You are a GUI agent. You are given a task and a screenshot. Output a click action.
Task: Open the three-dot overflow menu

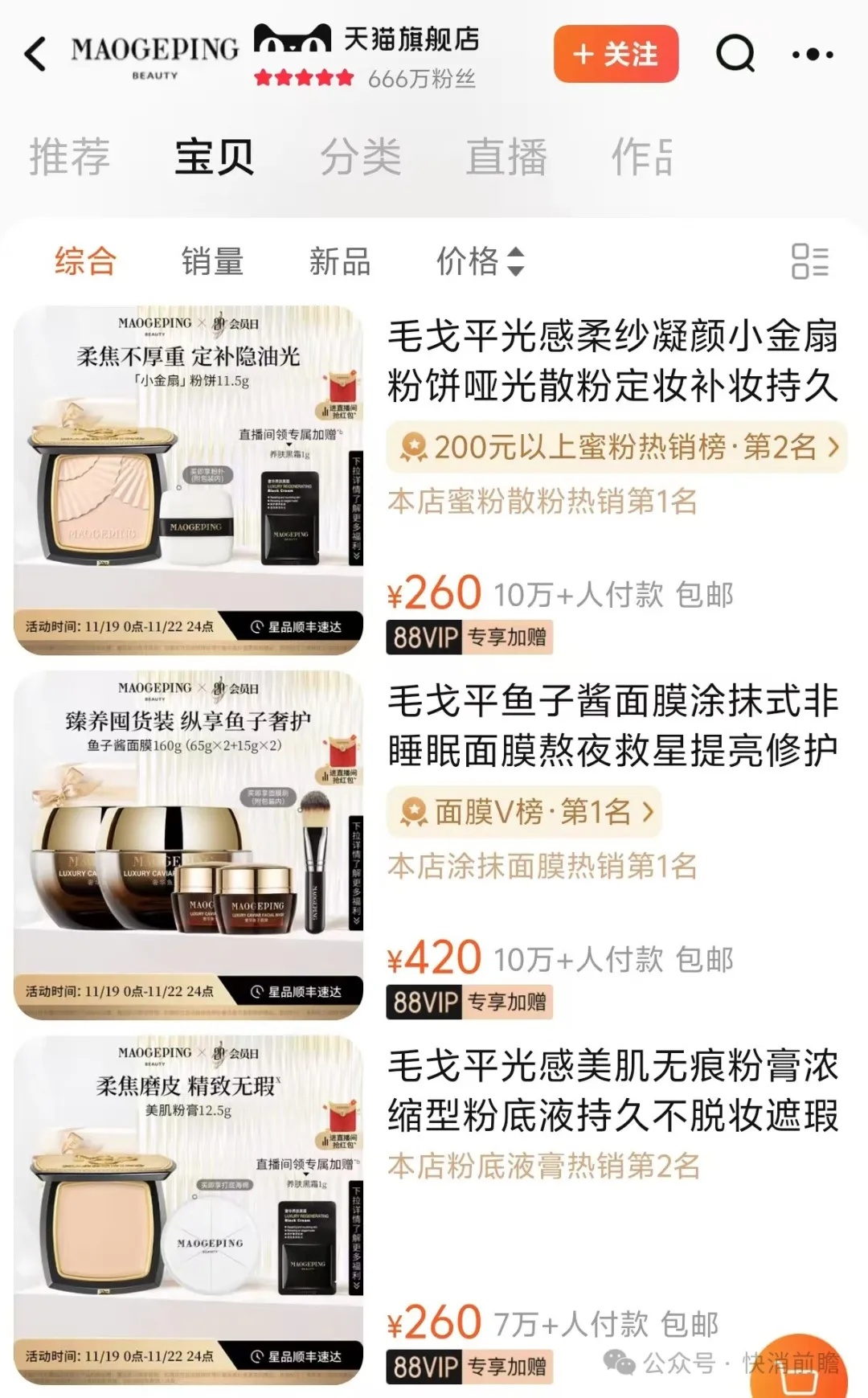pyautogui.click(x=812, y=55)
